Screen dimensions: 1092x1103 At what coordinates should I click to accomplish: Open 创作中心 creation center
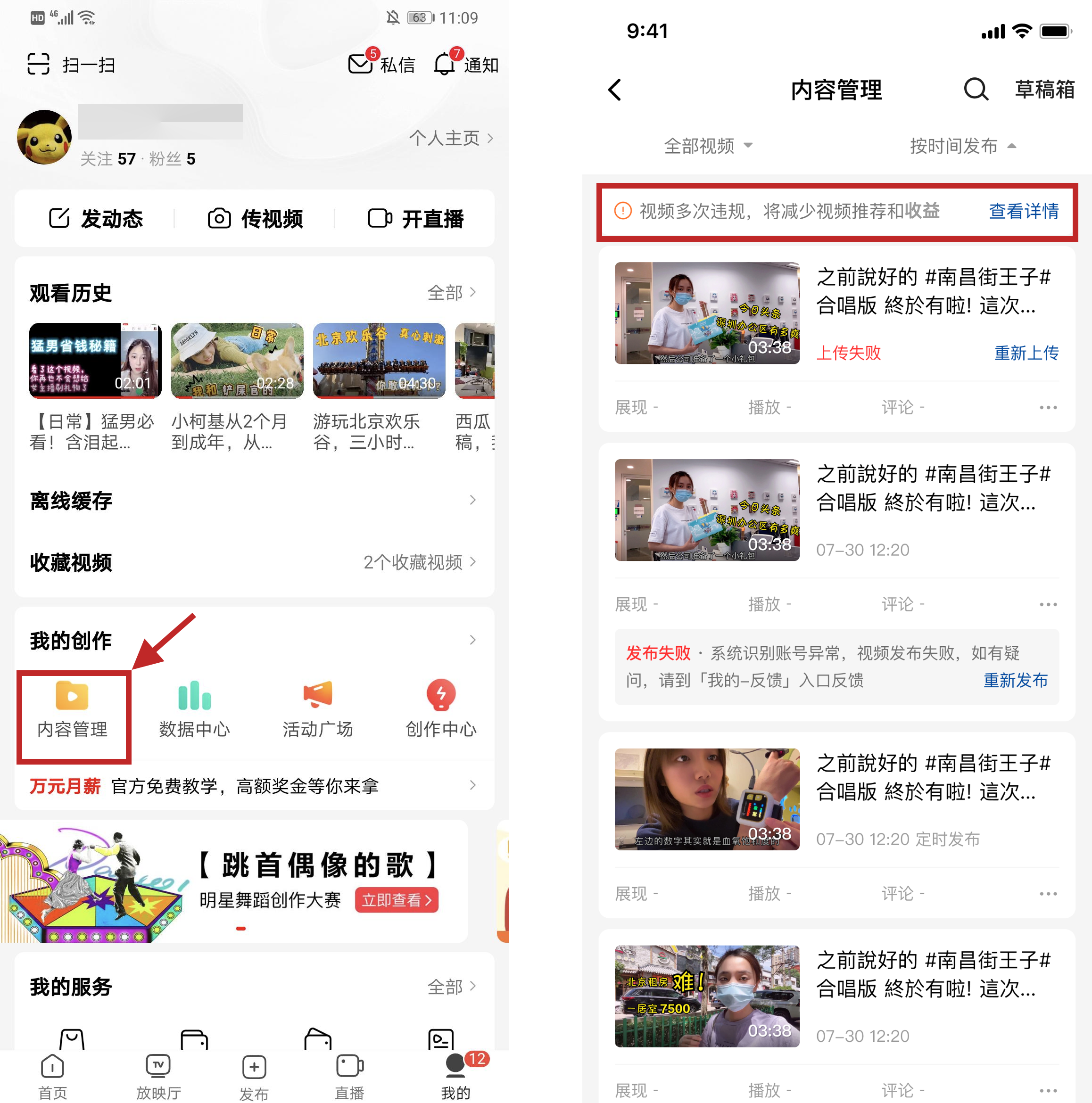[x=440, y=709]
